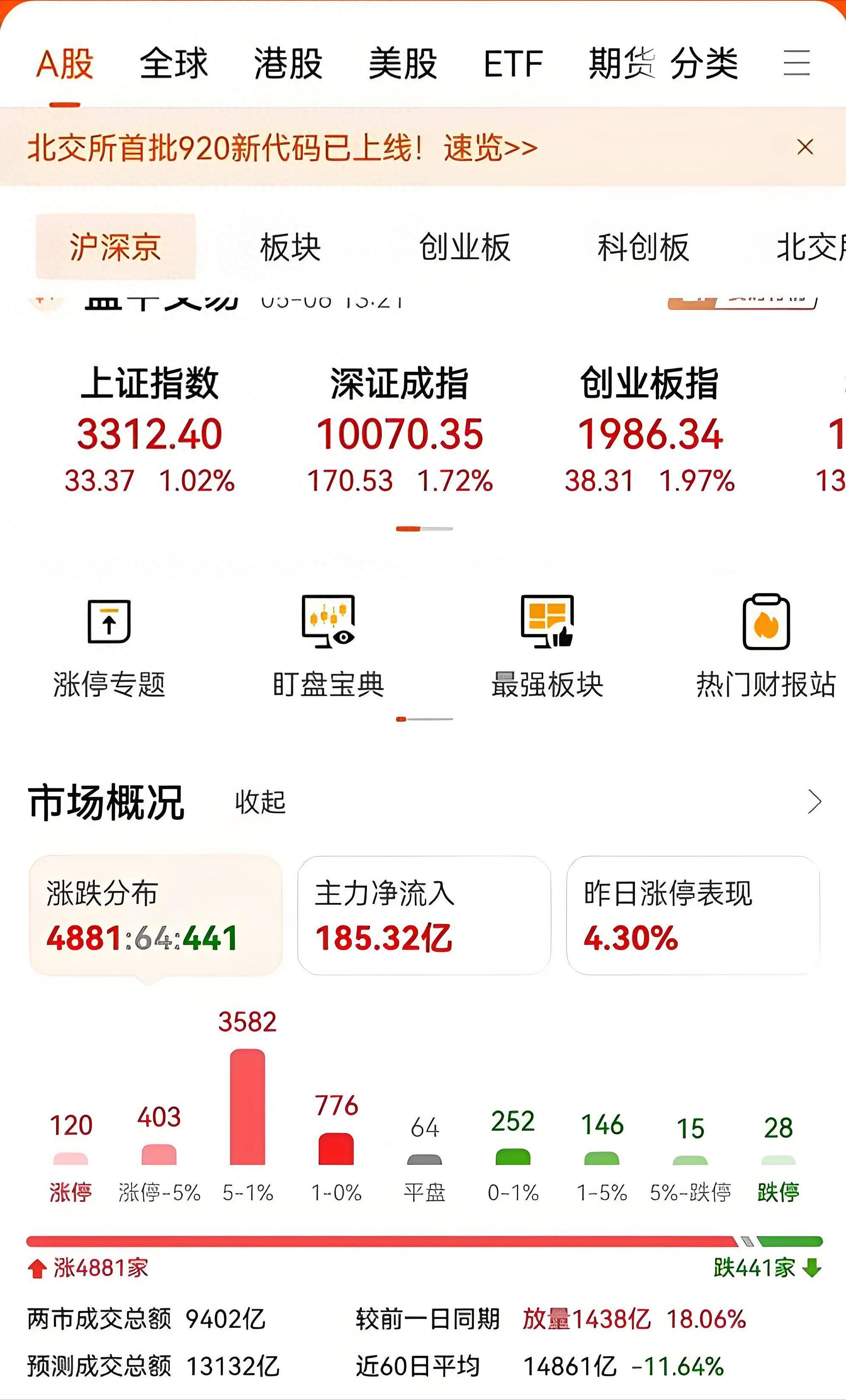Screen dimensions: 846x1400
Task: Open 盯盘宝典 shortcut
Action: pyautogui.click(x=328, y=648)
